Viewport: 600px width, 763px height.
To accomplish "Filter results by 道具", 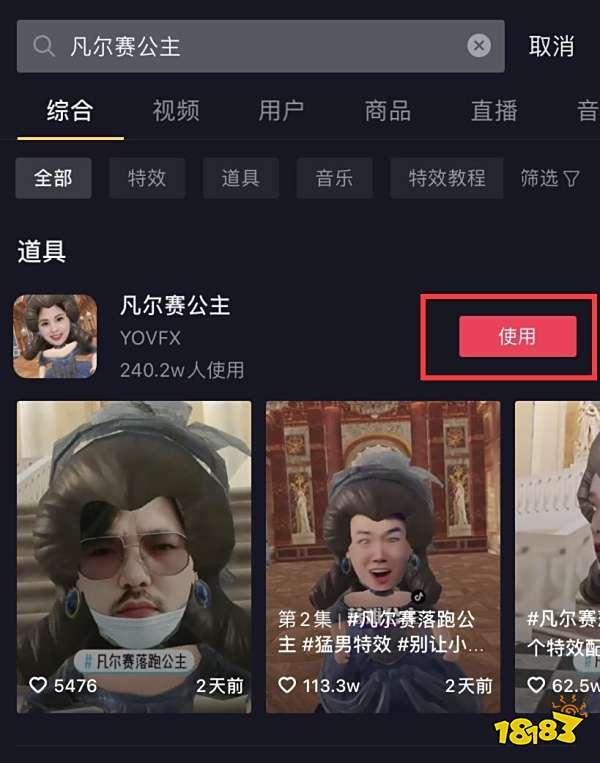I will click(240, 178).
